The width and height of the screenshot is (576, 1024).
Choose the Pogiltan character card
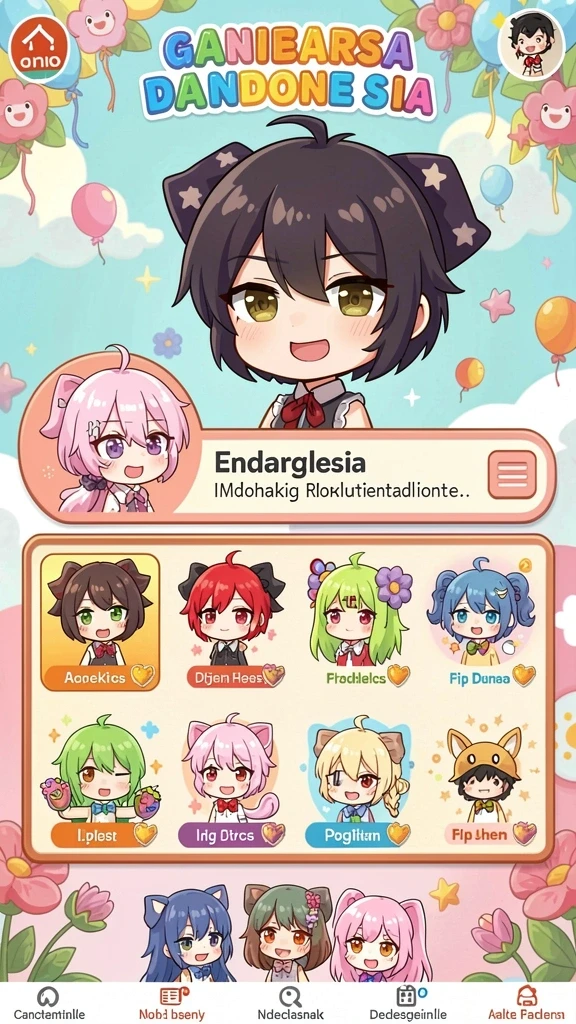(358, 781)
